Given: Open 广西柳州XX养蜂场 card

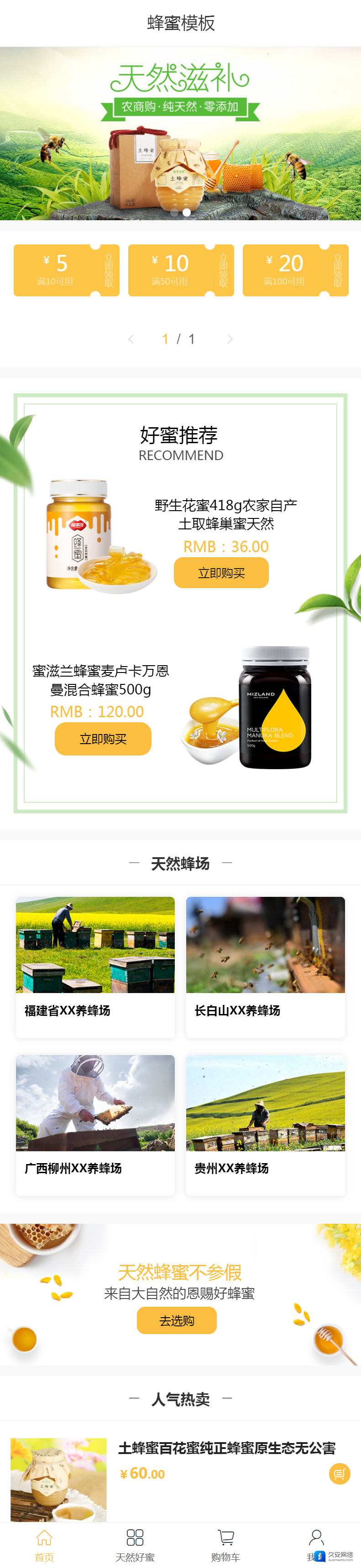Looking at the screenshot, I should [x=95, y=1124].
